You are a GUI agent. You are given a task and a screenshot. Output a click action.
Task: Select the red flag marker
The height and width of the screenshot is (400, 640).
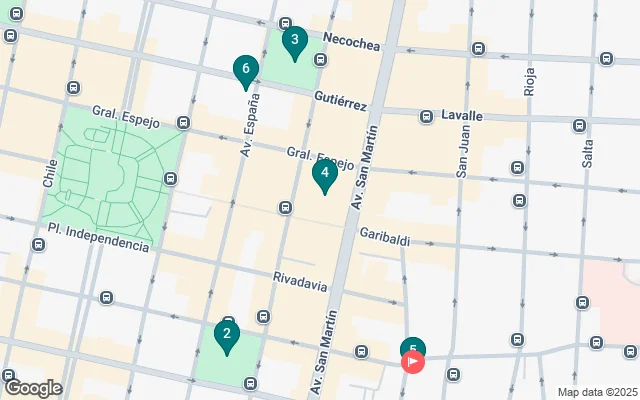point(413,363)
